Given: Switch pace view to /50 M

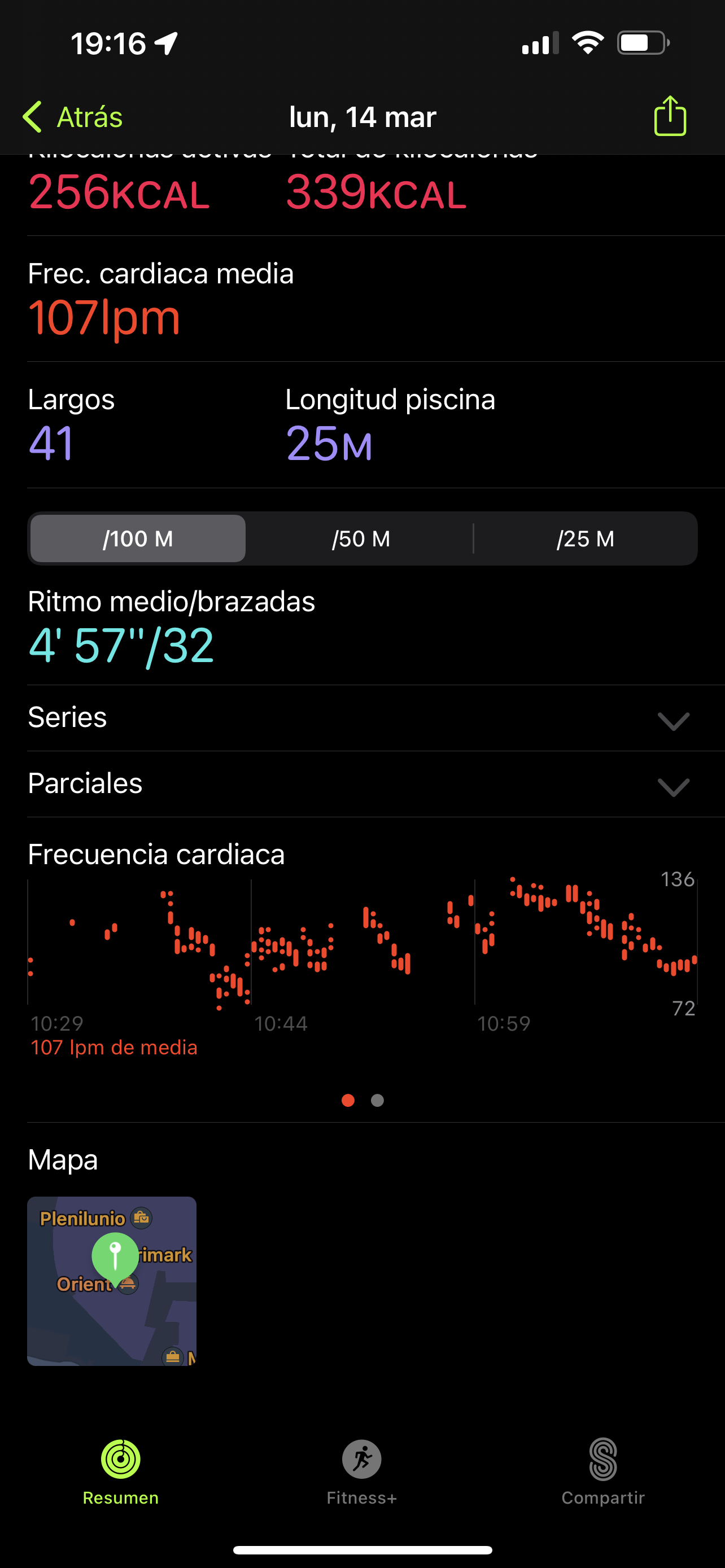Looking at the screenshot, I should [x=361, y=538].
